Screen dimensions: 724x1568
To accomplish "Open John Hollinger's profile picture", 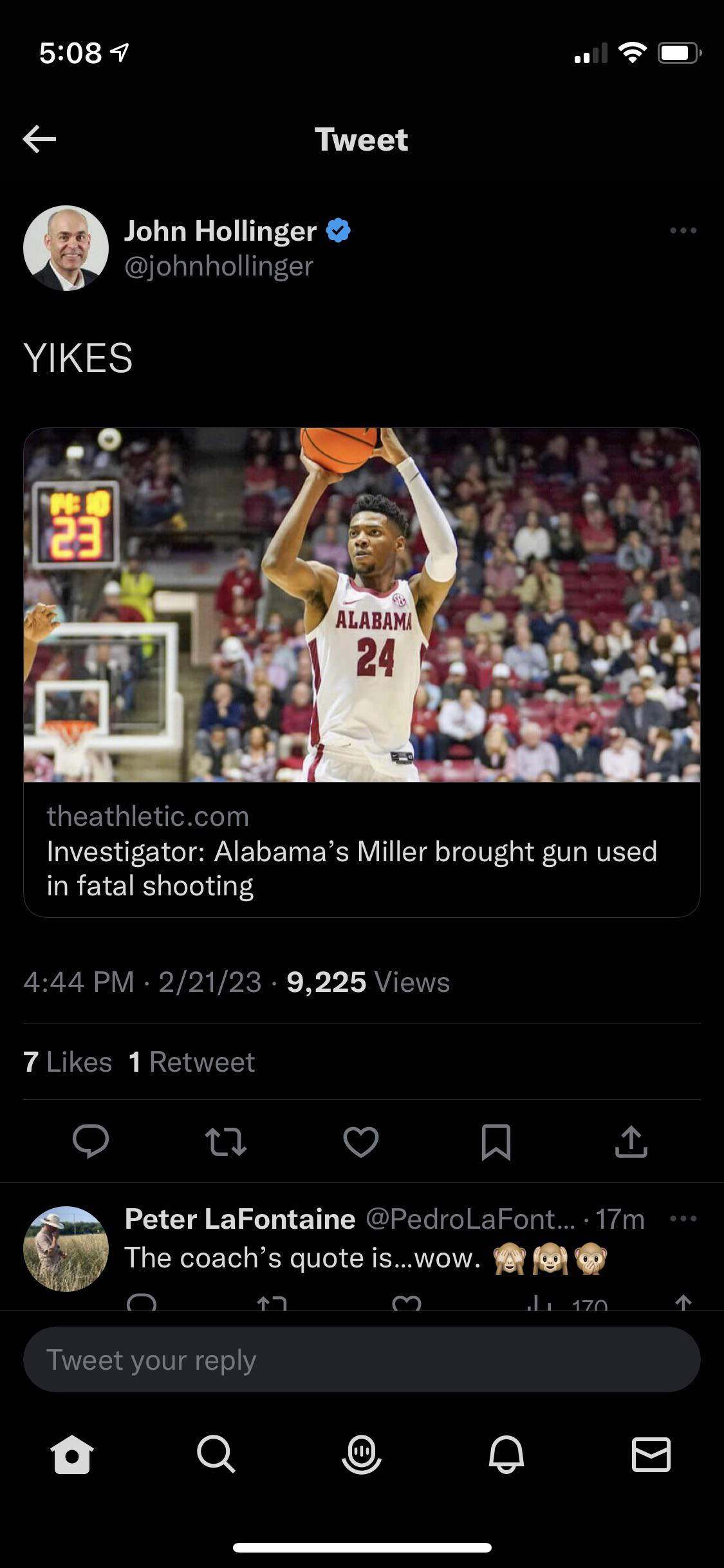I will point(66,248).
